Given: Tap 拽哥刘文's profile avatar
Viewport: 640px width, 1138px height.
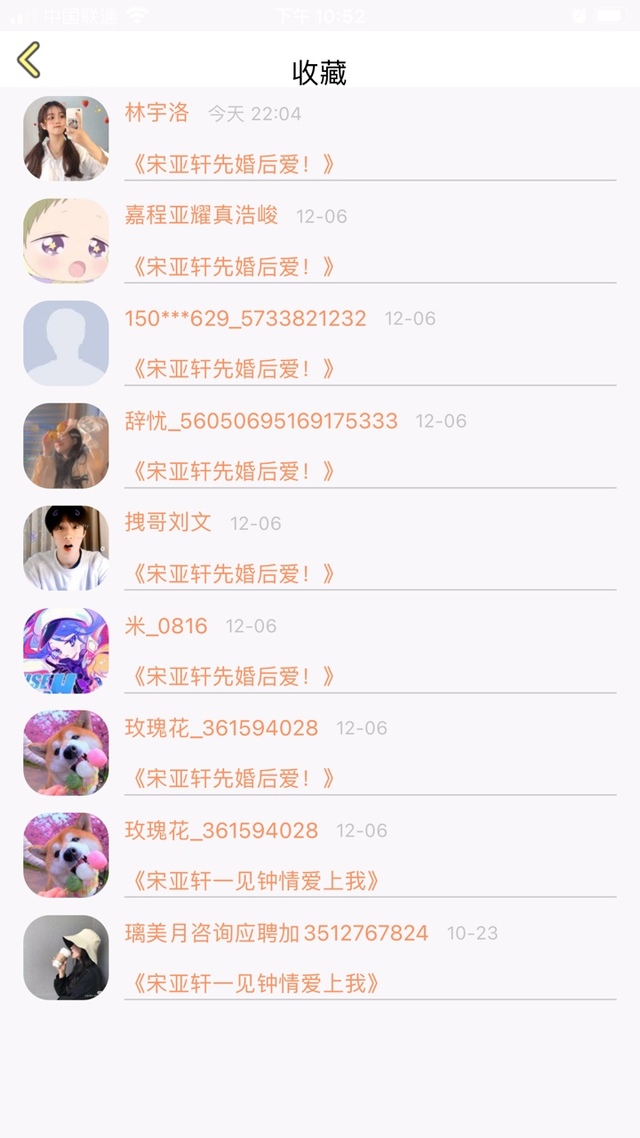Looking at the screenshot, I should click(66, 548).
